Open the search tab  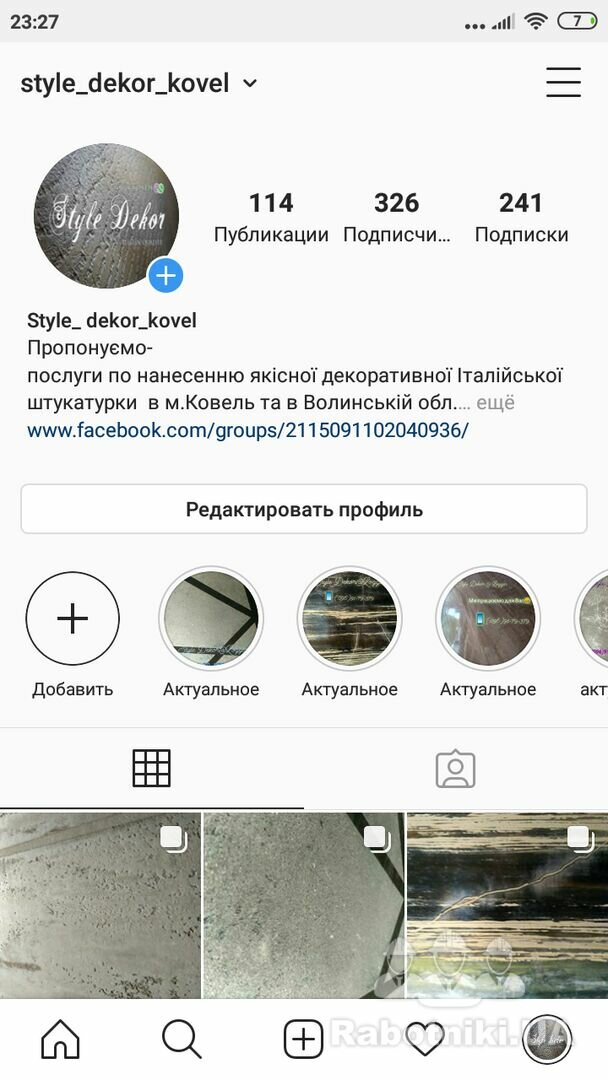point(182,1038)
